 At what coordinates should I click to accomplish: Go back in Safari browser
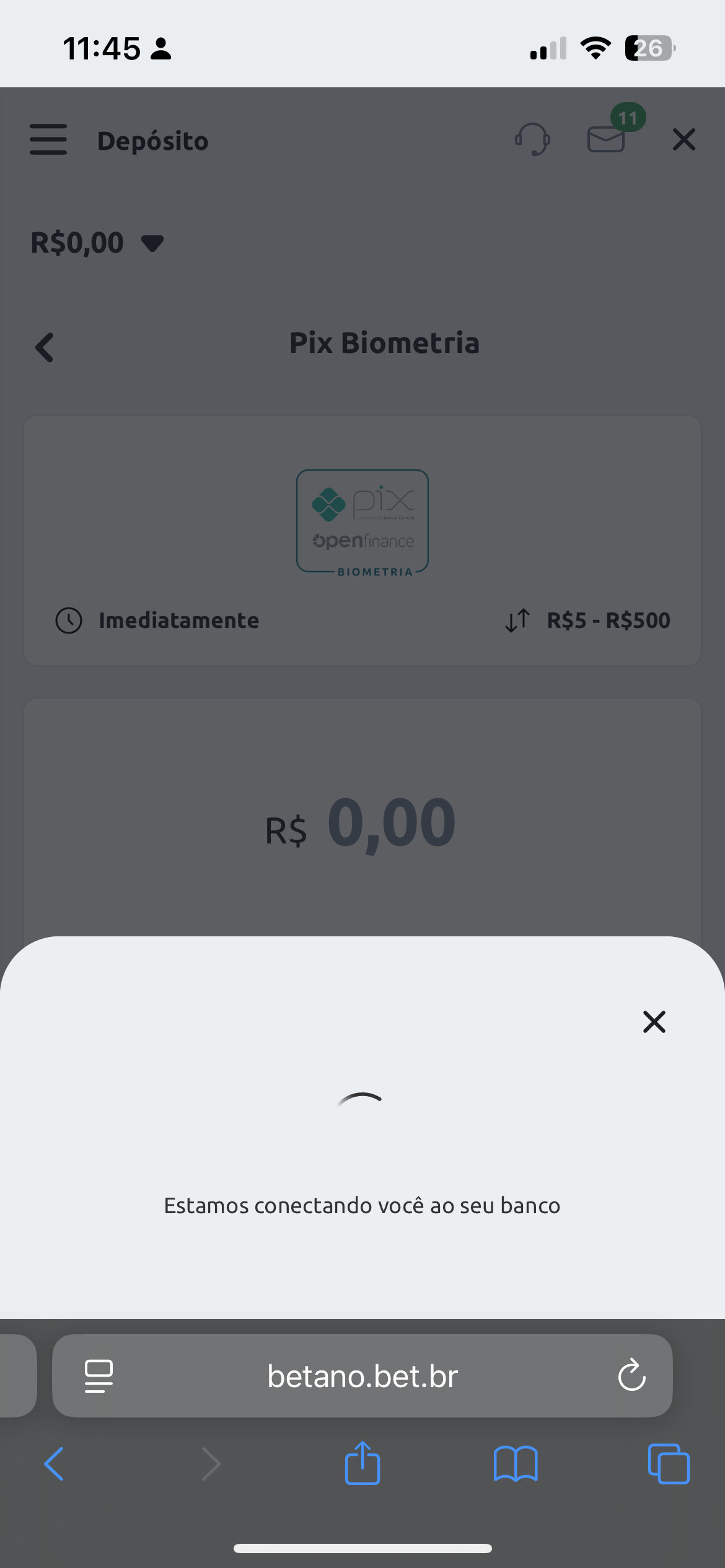(x=54, y=1464)
